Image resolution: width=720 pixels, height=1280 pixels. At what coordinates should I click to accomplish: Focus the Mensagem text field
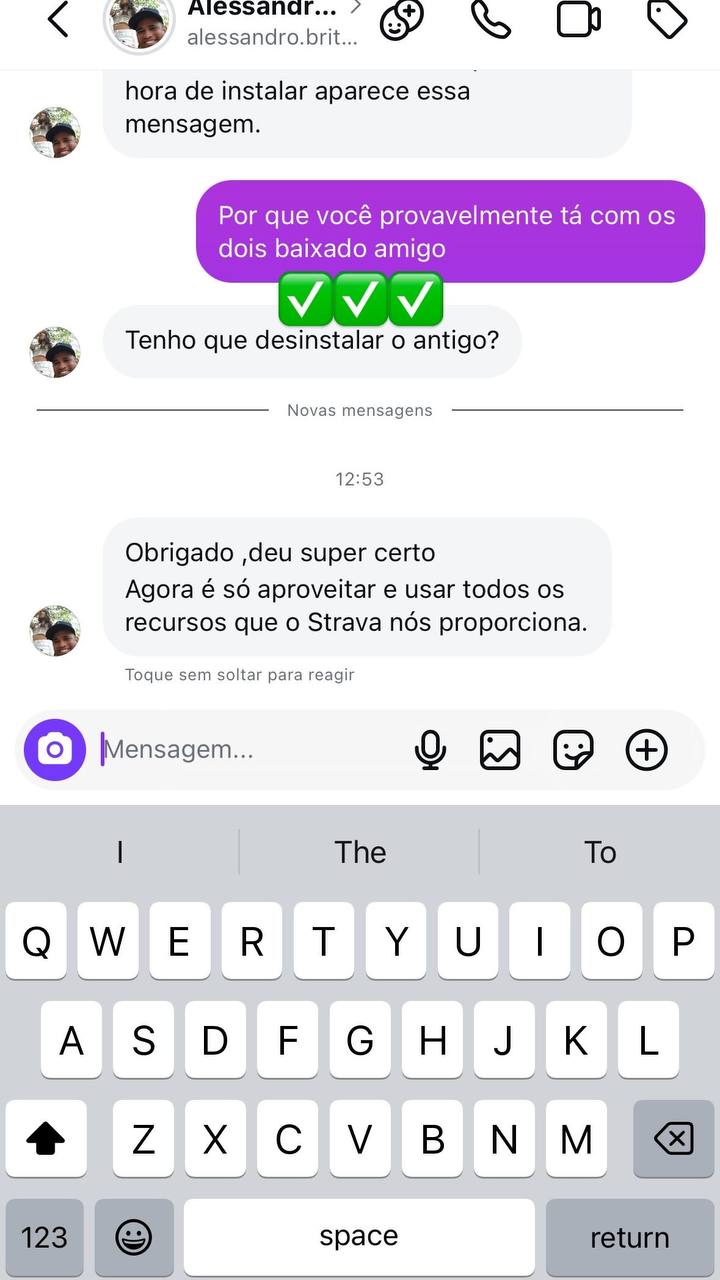coord(250,750)
